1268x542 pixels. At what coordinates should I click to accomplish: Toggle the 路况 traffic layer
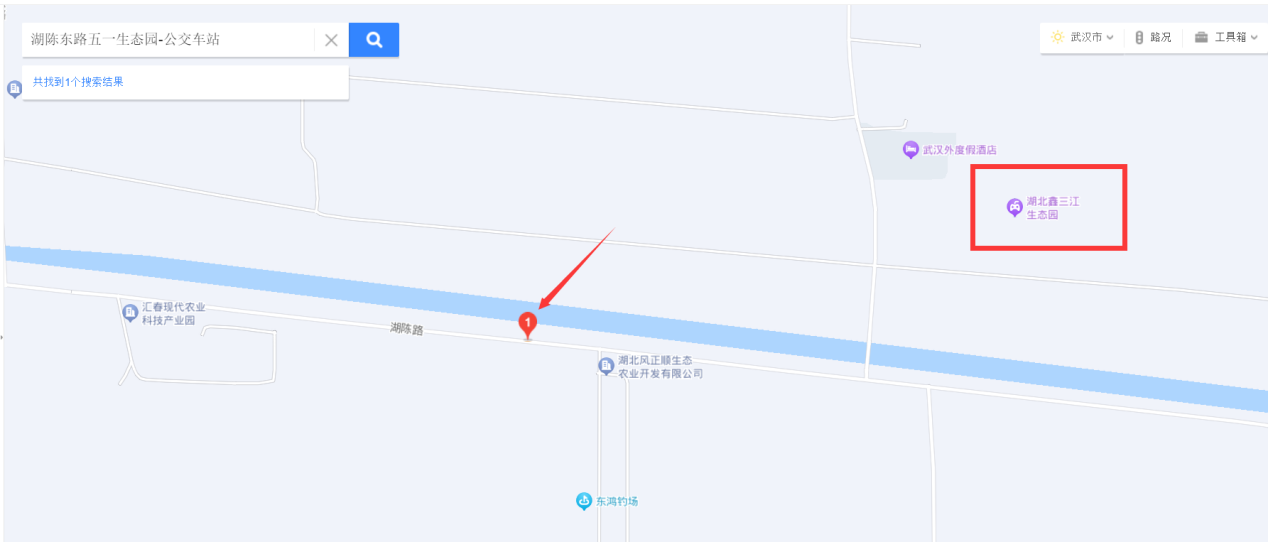point(1153,37)
